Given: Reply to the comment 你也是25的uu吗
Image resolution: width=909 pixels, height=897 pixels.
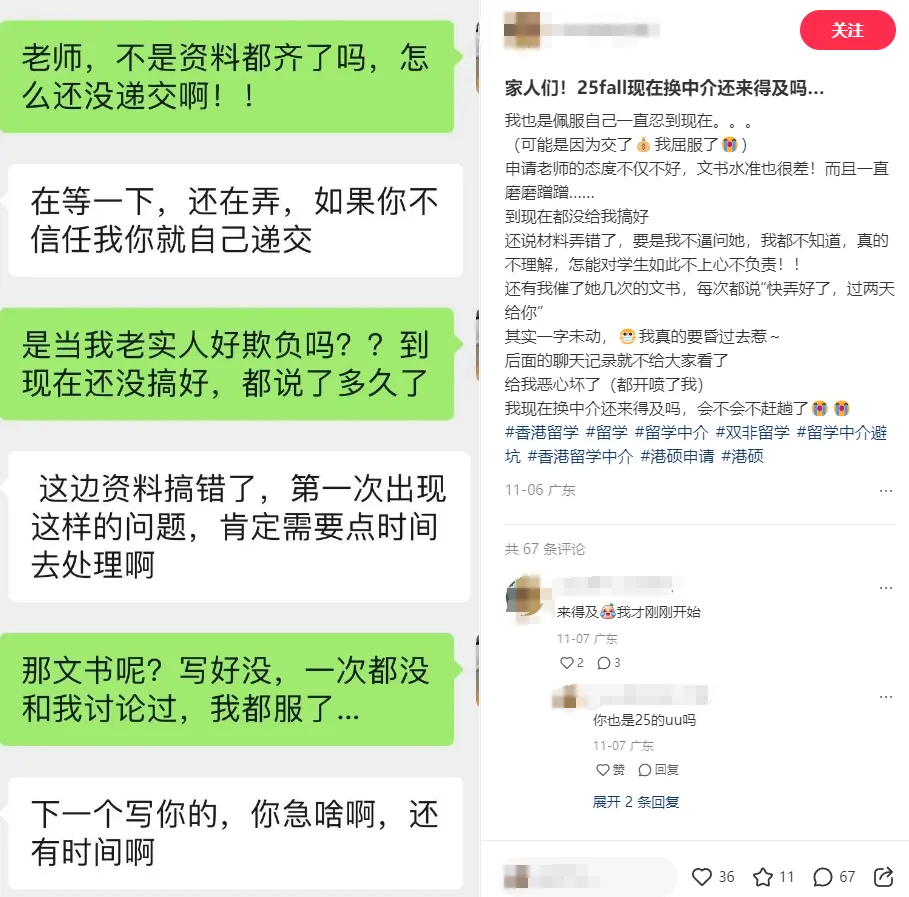Looking at the screenshot, I should (x=659, y=770).
